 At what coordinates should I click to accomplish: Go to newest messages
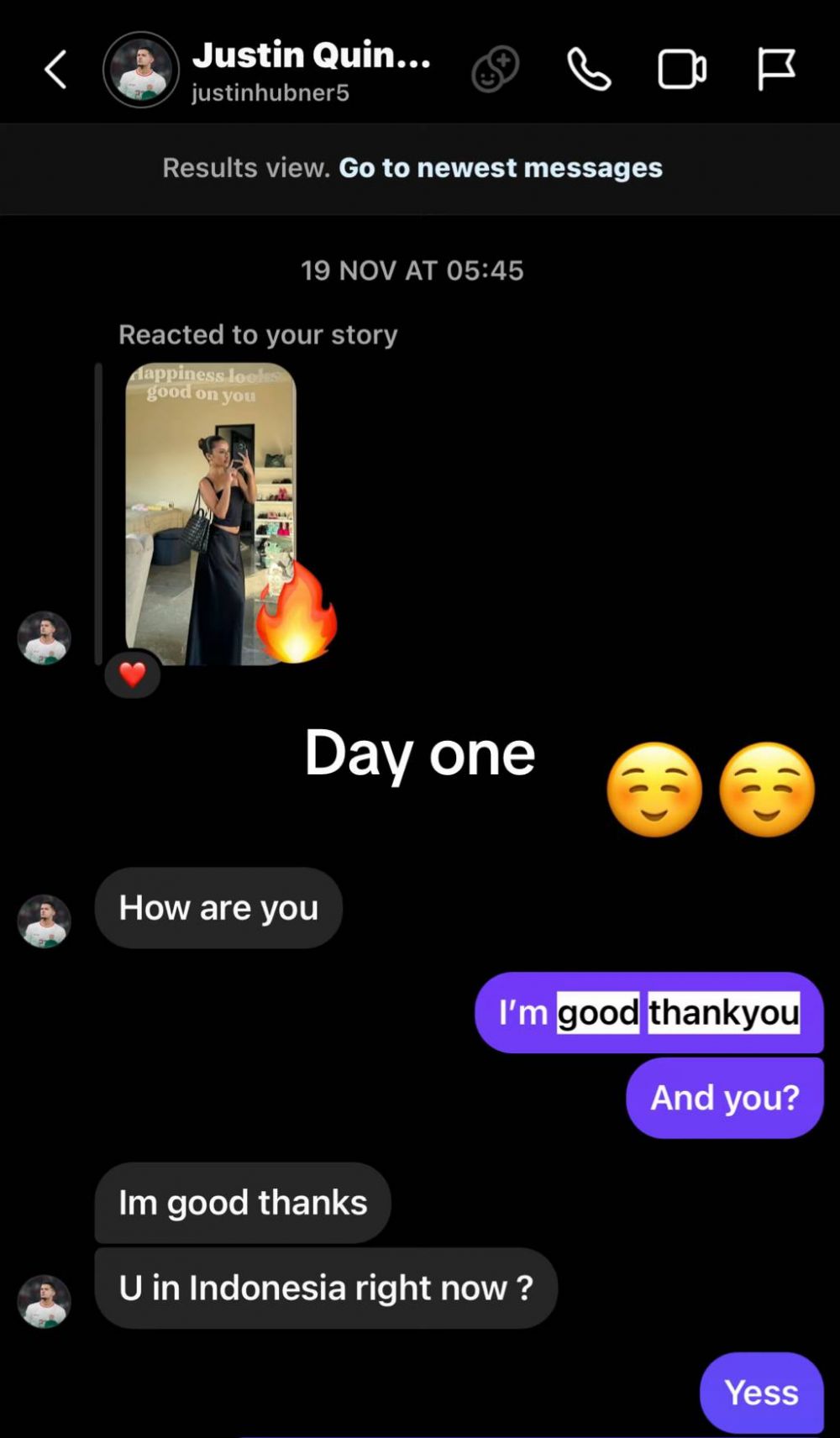pyautogui.click(x=500, y=168)
